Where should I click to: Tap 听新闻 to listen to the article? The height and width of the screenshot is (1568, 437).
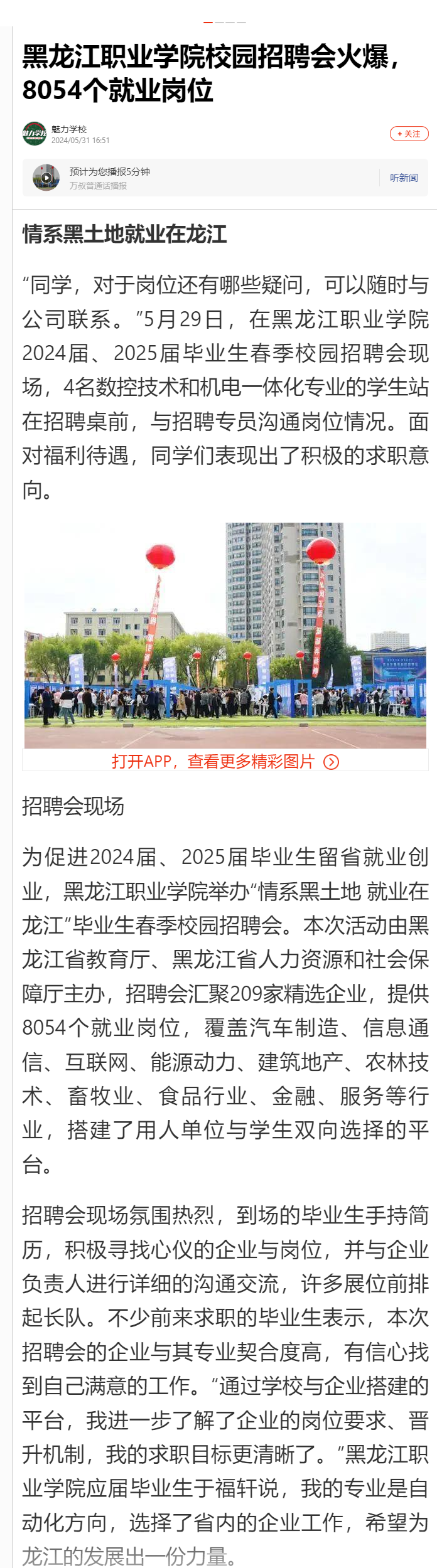404,178
